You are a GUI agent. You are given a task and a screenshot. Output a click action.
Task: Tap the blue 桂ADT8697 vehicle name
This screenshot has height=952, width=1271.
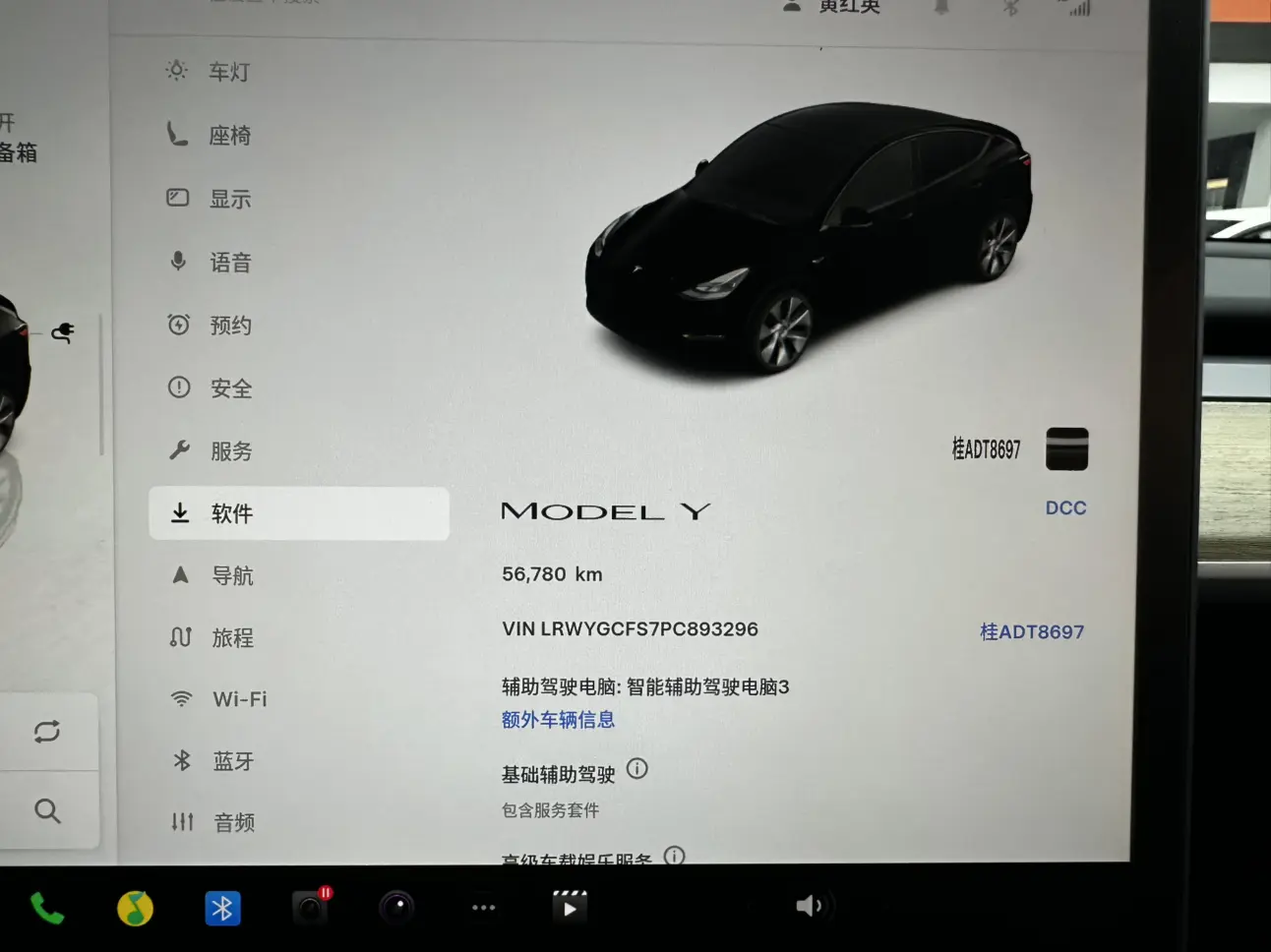tap(1032, 632)
